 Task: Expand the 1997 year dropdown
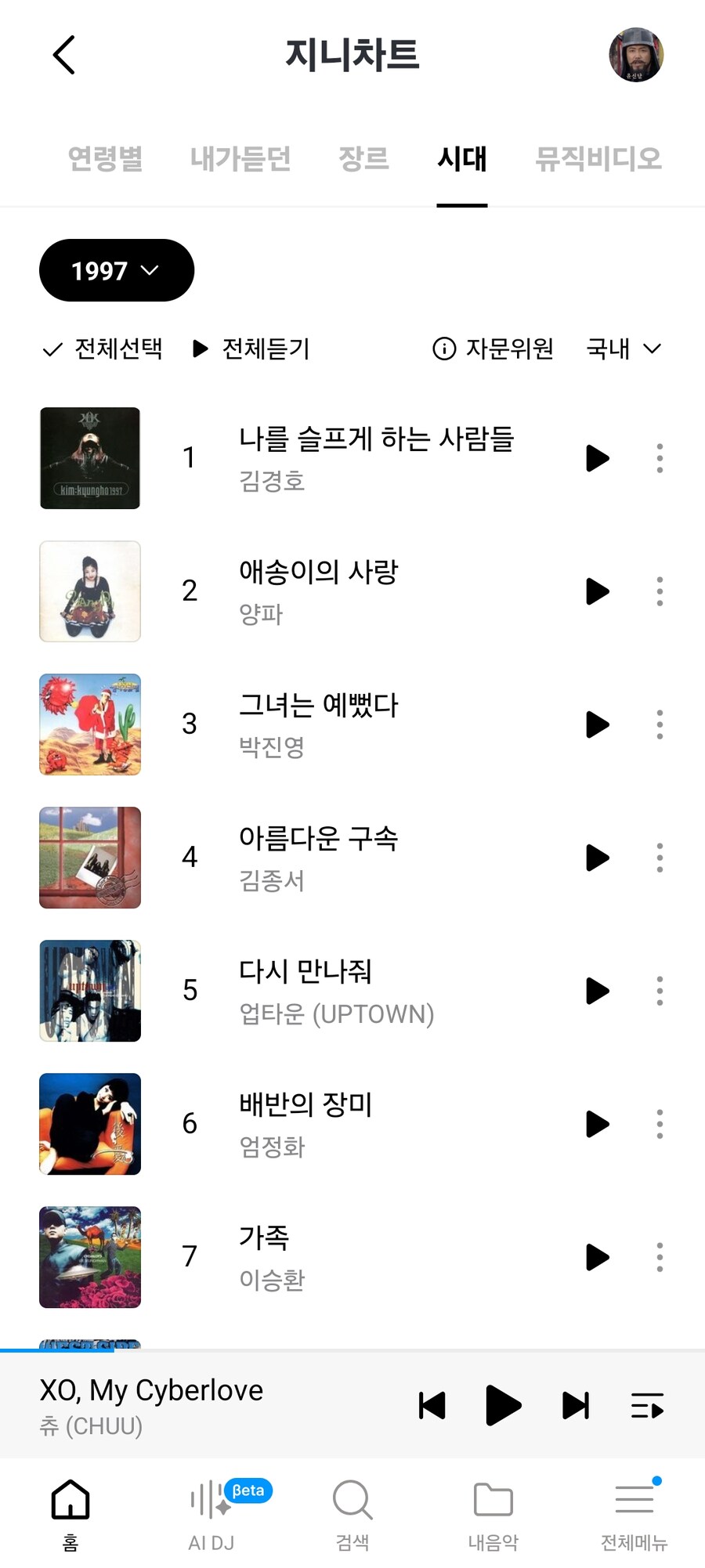coord(116,270)
